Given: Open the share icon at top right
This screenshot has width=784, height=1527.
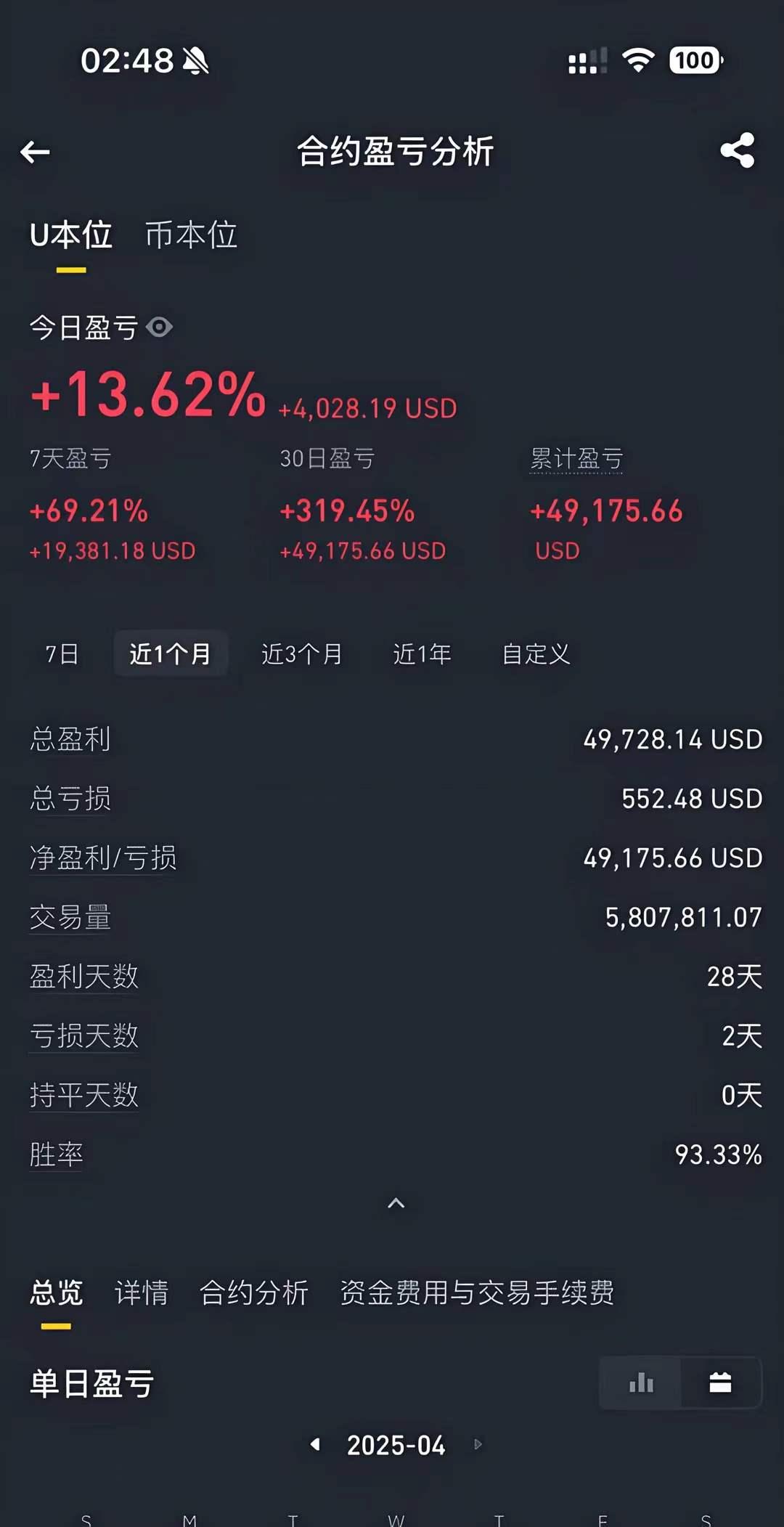Looking at the screenshot, I should point(735,152).
